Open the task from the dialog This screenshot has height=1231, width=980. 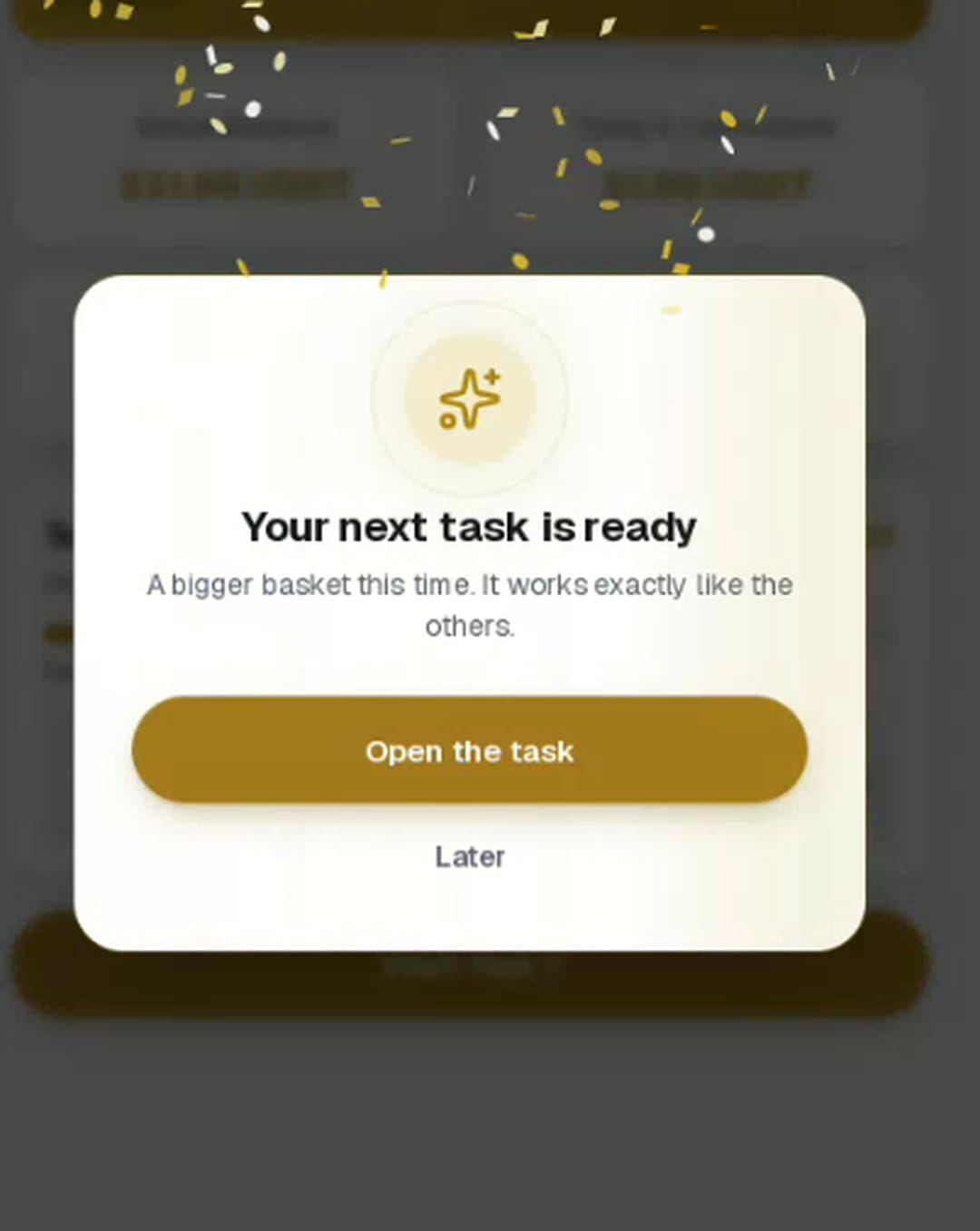click(x=469, y=749)
